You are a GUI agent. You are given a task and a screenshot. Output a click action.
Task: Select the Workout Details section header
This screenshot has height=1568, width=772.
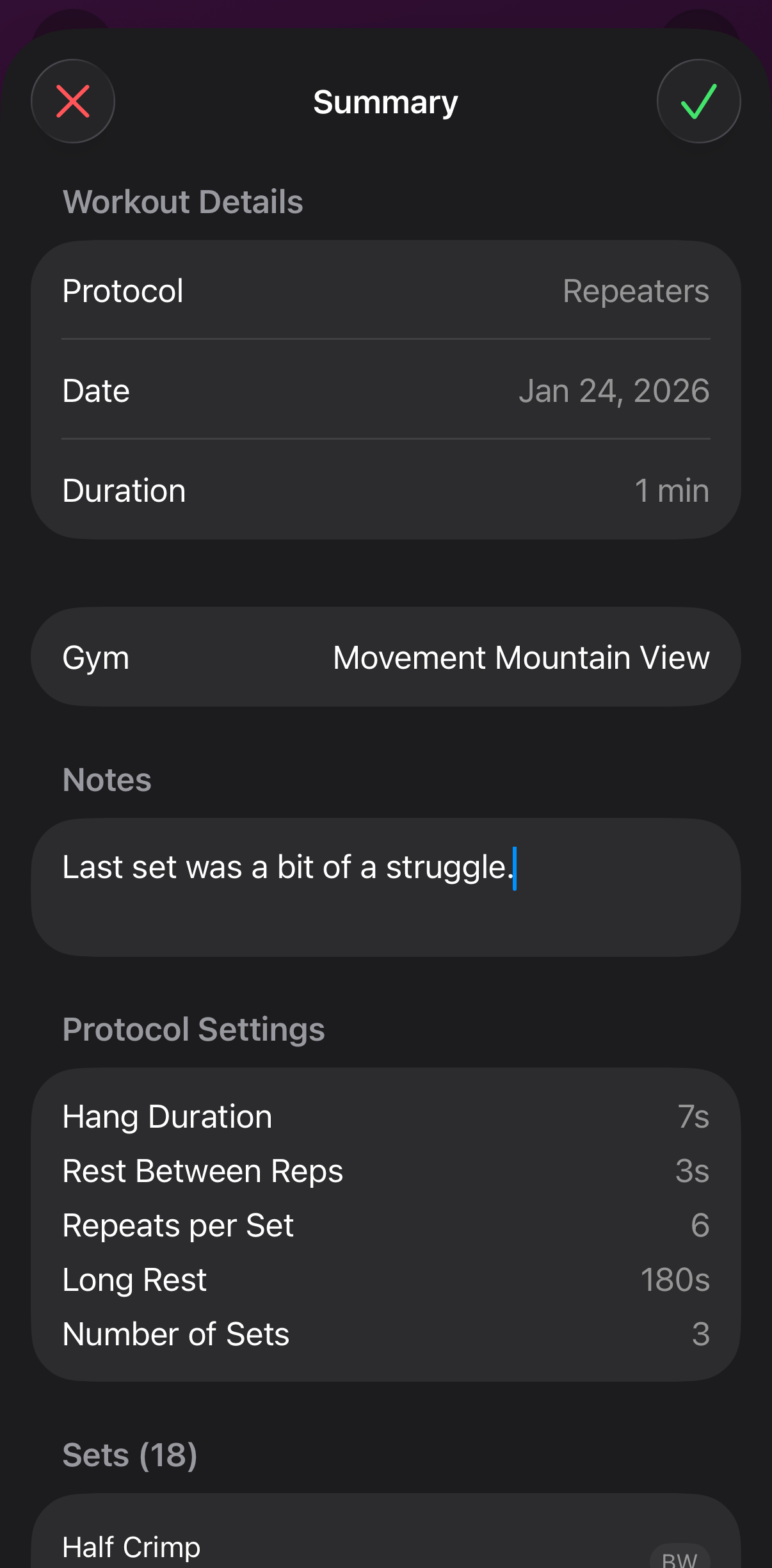182,201
